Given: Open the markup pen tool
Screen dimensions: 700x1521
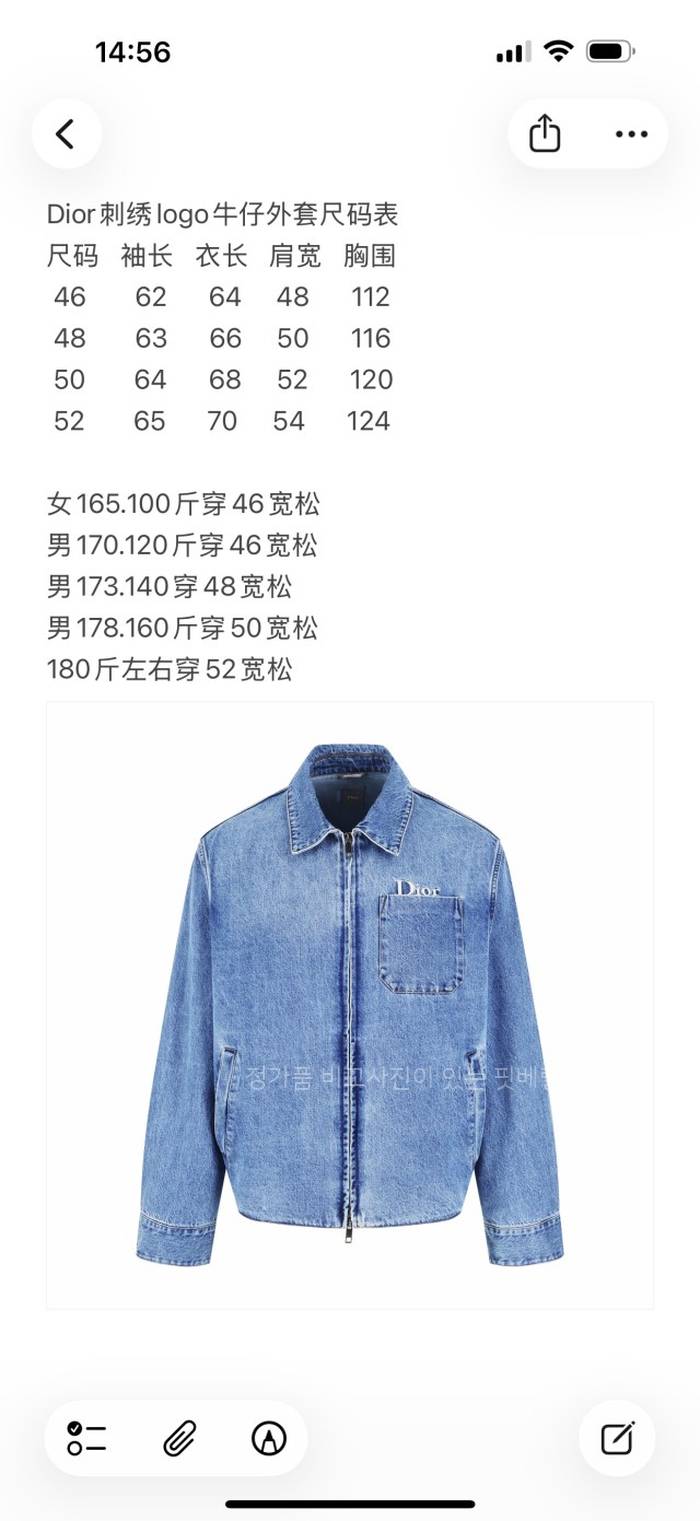Looking at the screenshot, I should (x=269, y=1438).
